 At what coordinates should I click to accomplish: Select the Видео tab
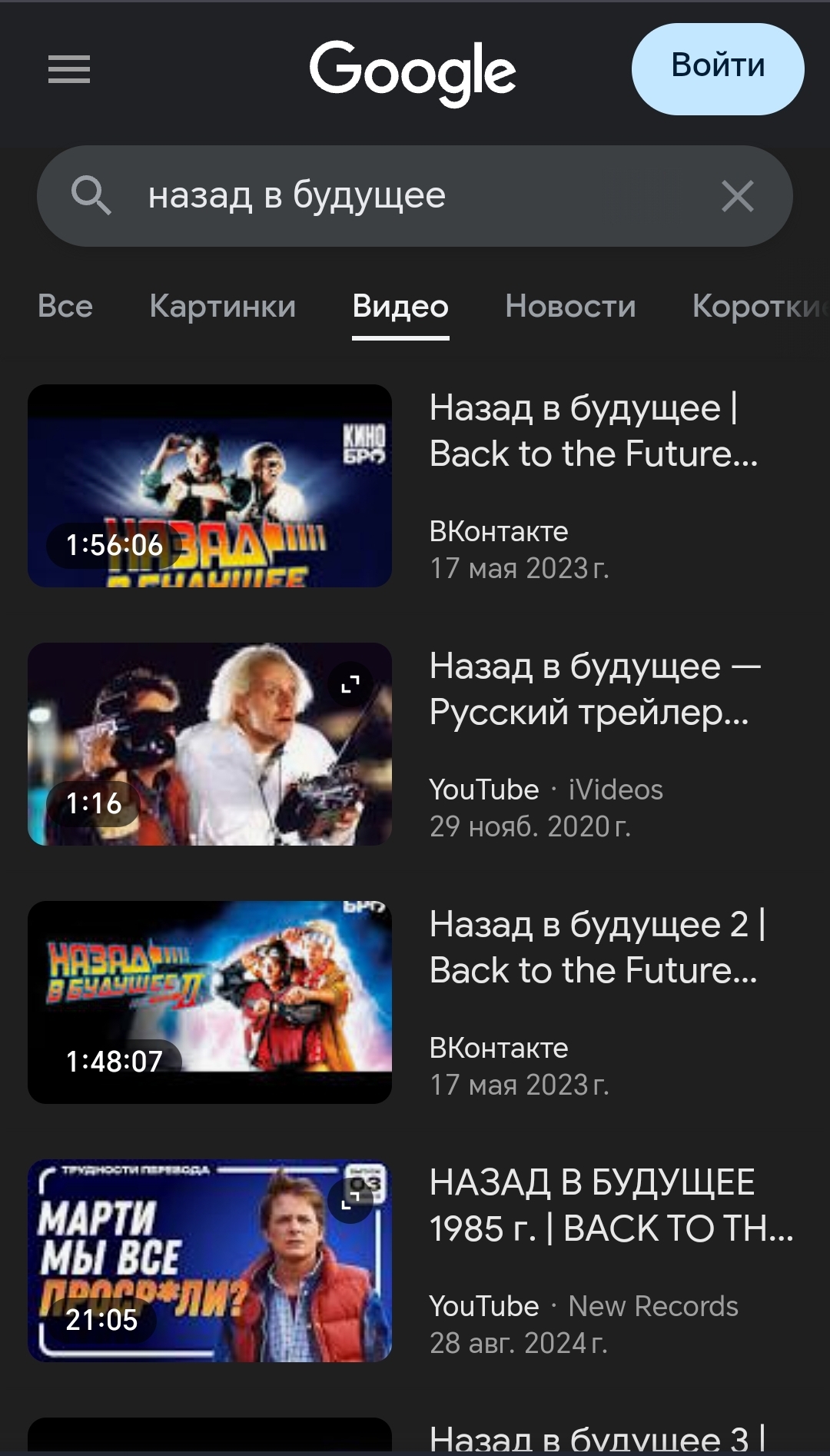click(400, 306)
